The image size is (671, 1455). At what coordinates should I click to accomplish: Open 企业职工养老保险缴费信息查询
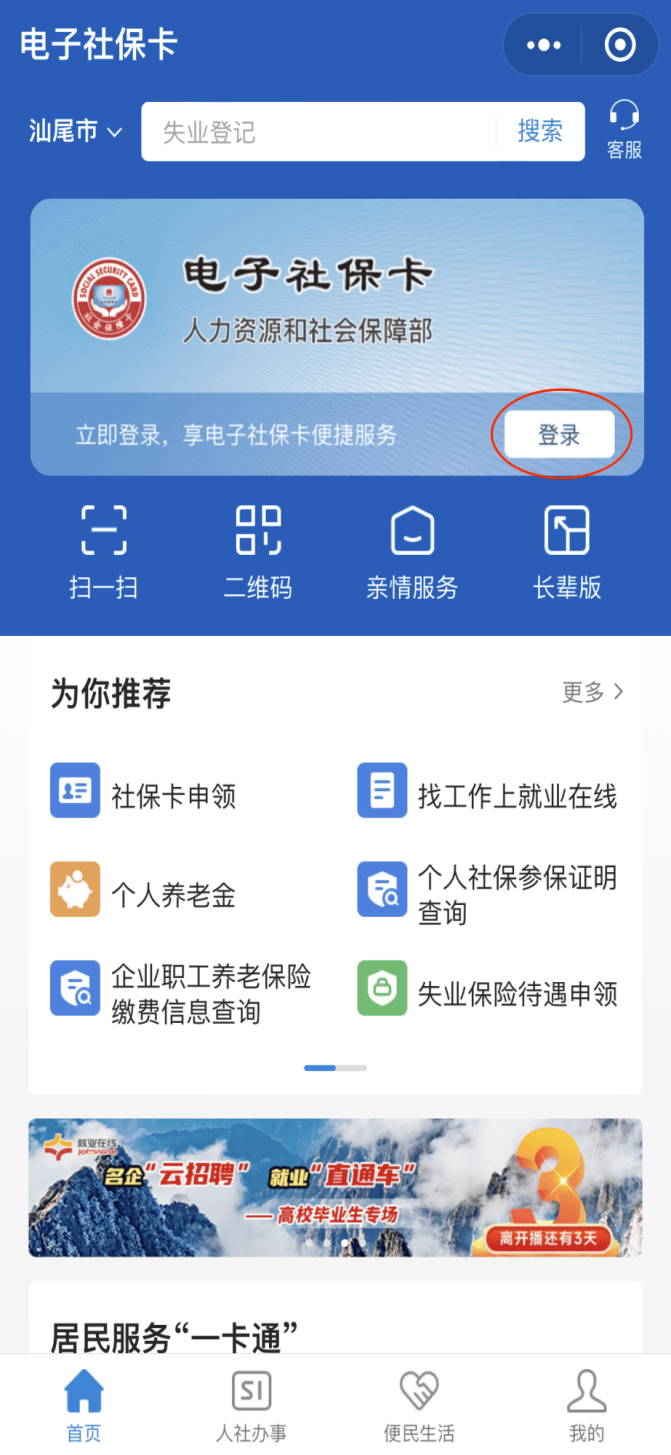(x=181, y=991)
